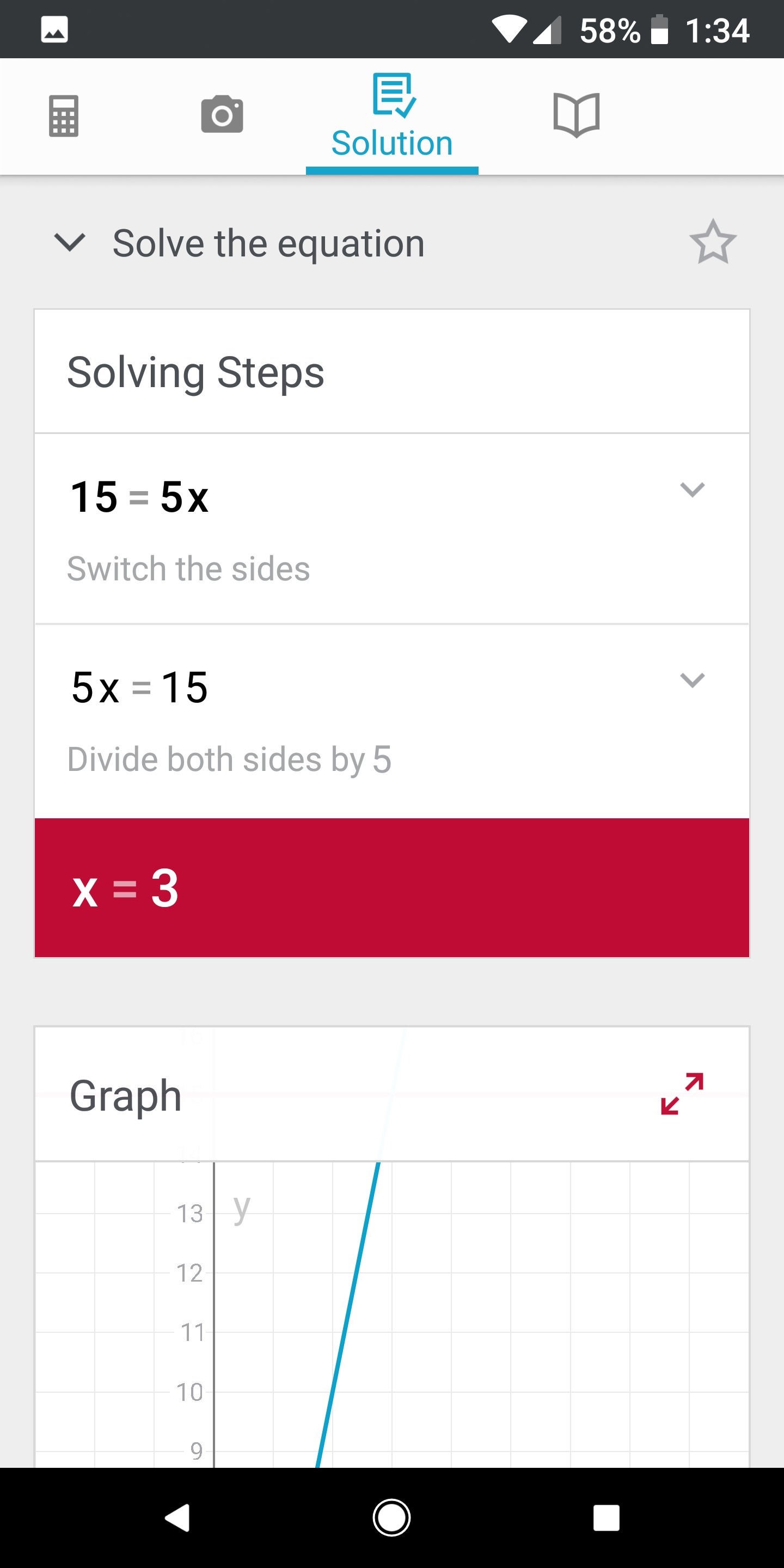This screenshot has width=784, height=1568.
Task: Open the camera tab
Action: pos(222,114)
